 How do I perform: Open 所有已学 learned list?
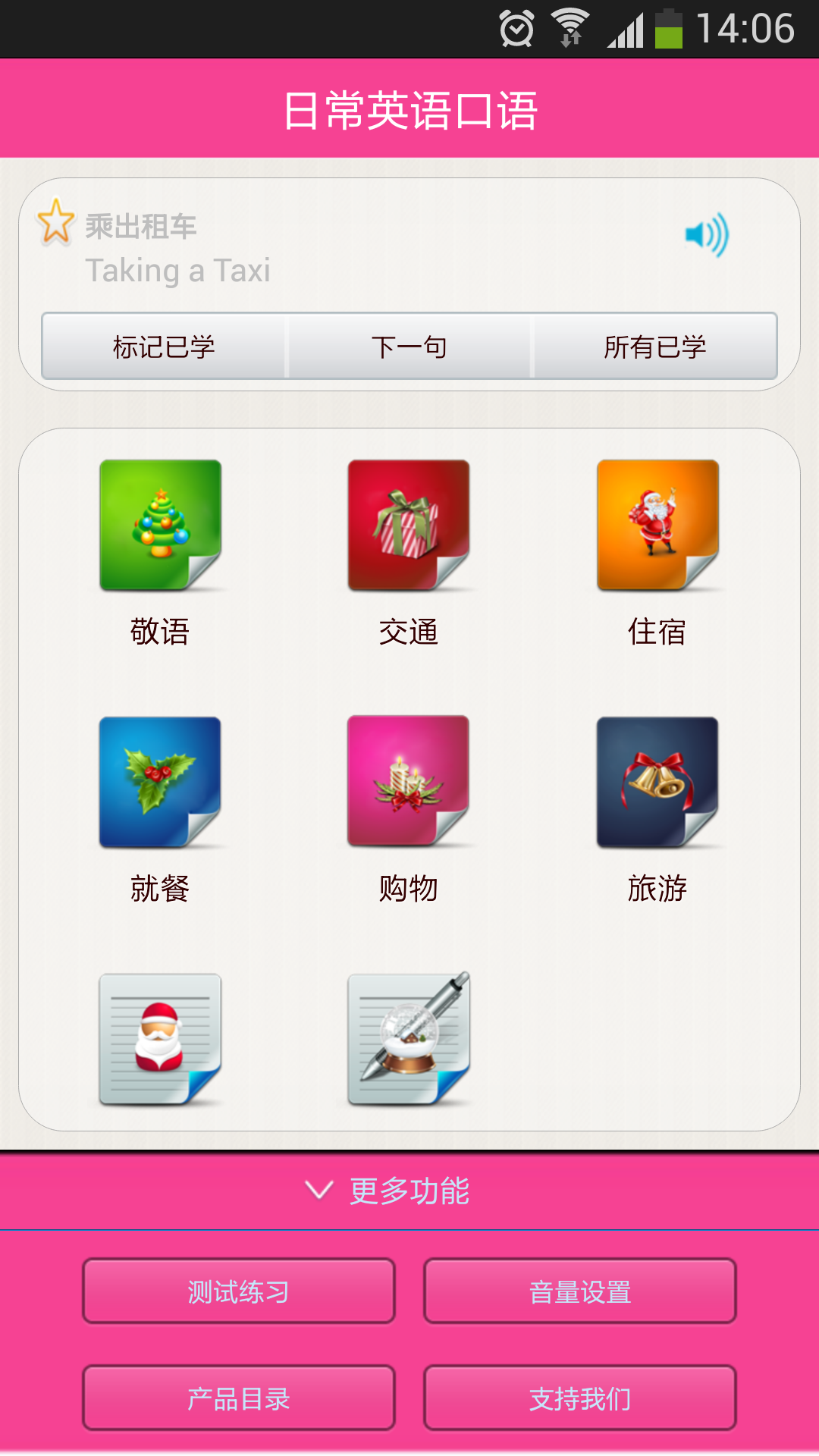coord(655,347)
